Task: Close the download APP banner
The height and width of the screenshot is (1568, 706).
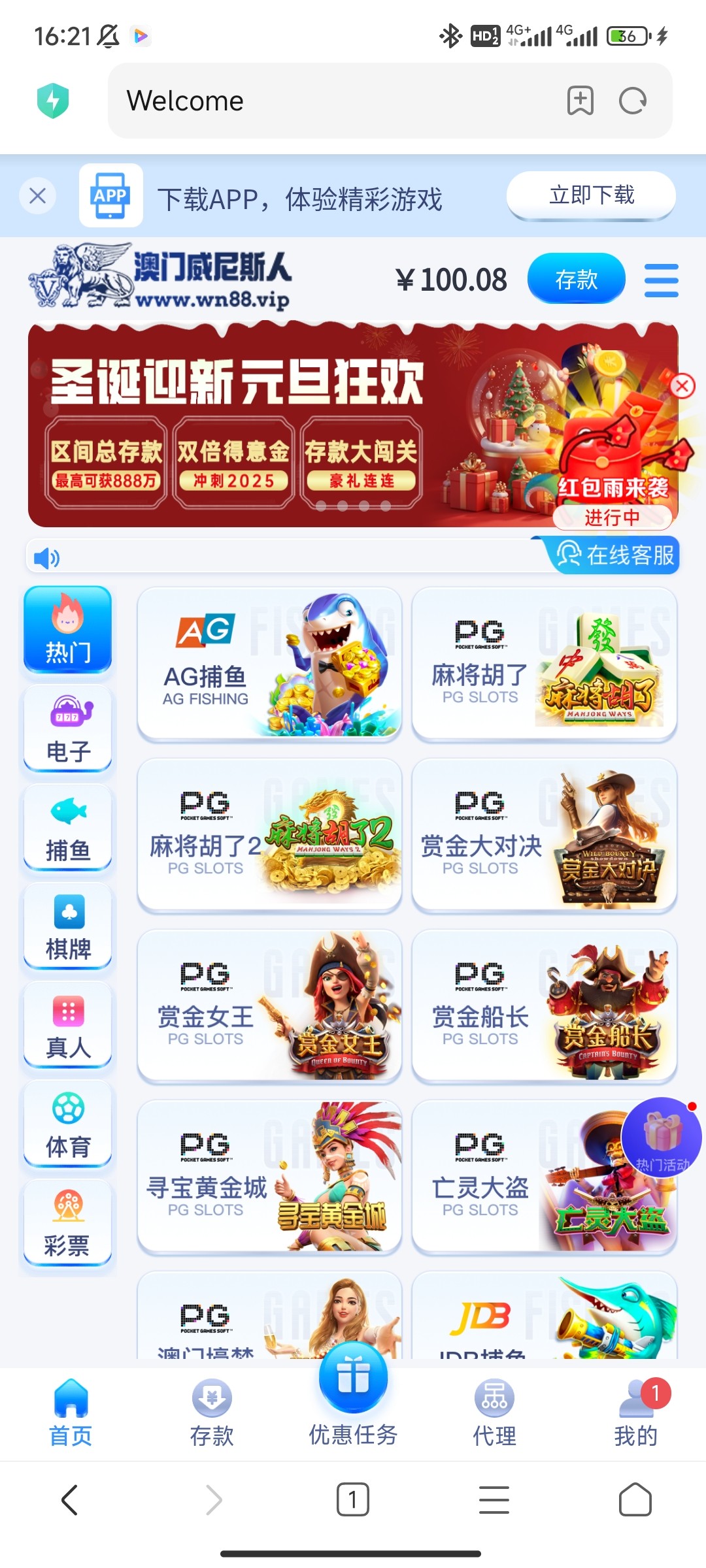Action: coord(37,195)
